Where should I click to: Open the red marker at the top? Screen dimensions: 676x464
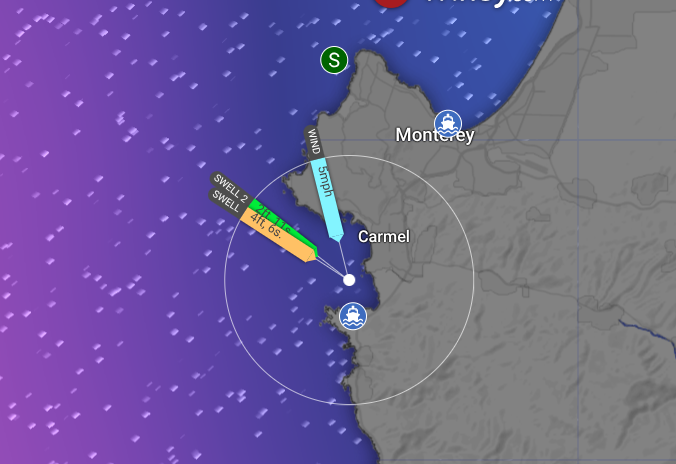(392, 2)
